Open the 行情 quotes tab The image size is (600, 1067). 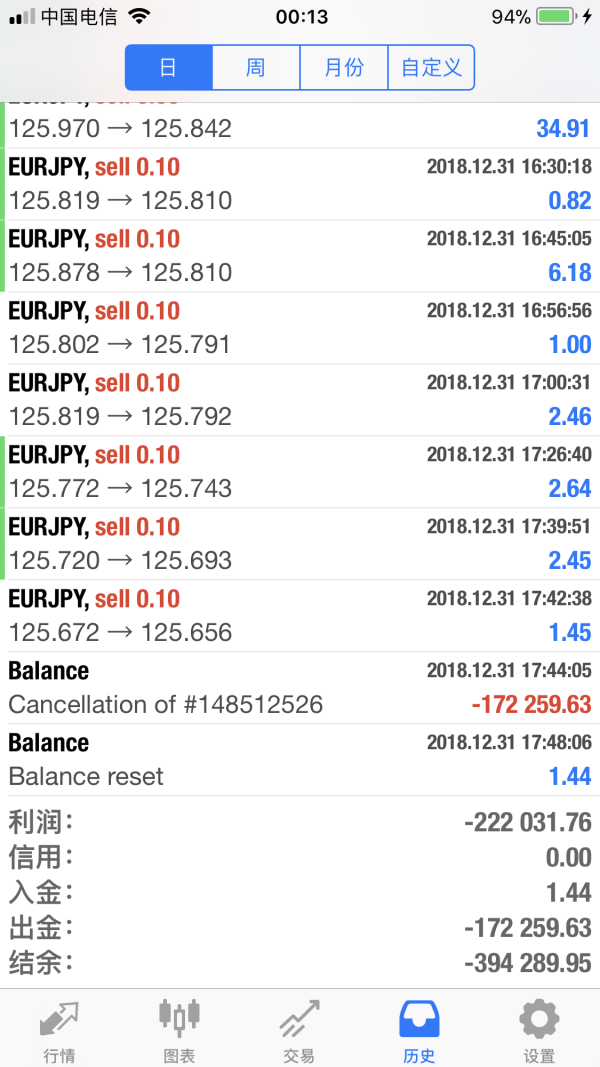coord(60,1030)
